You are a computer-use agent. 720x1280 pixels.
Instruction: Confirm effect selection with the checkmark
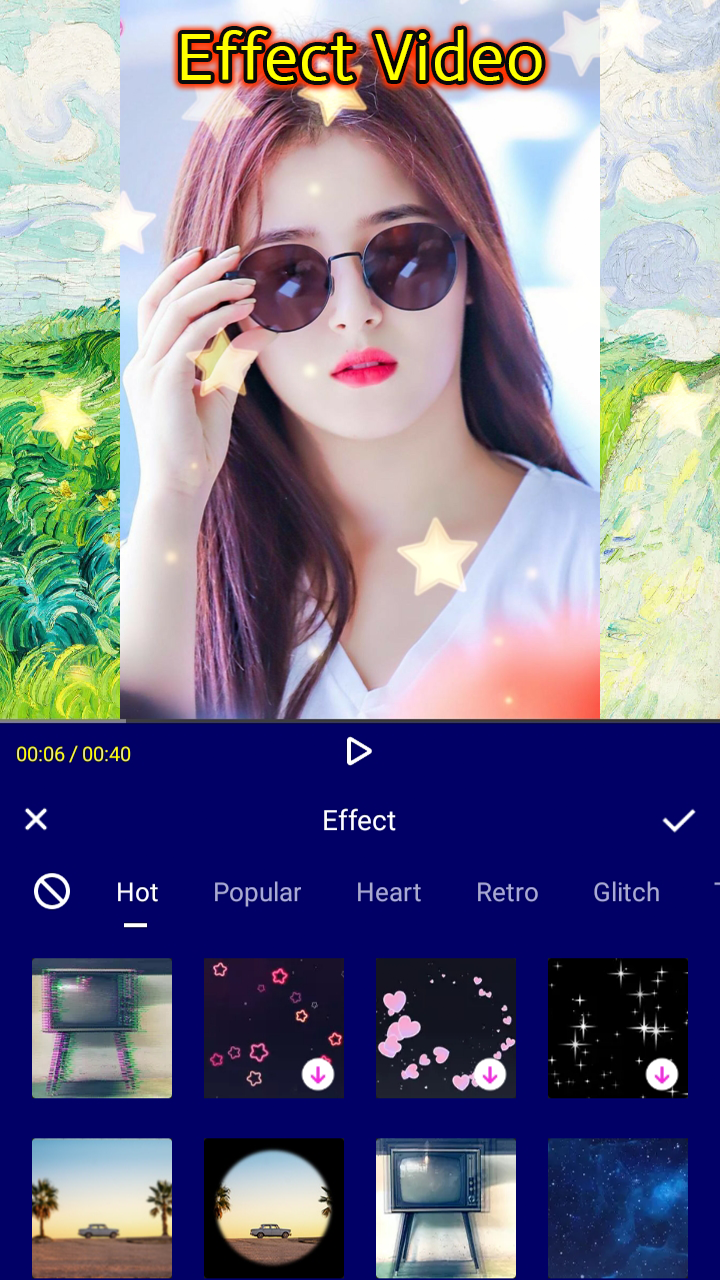(679, 820)
